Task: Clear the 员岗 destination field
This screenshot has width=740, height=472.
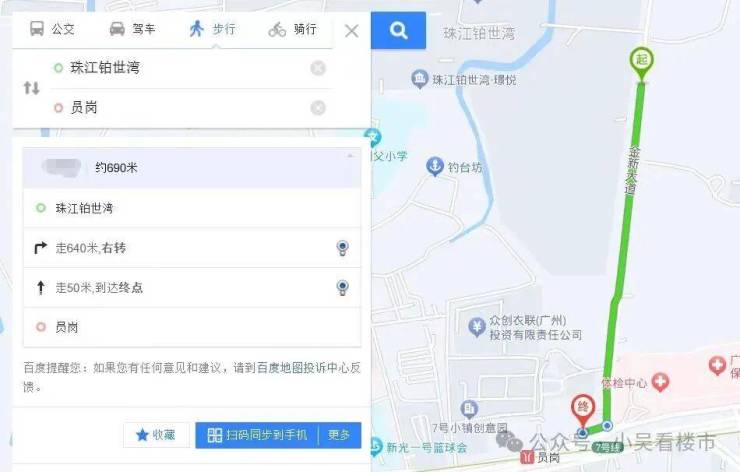Action: 318,107
